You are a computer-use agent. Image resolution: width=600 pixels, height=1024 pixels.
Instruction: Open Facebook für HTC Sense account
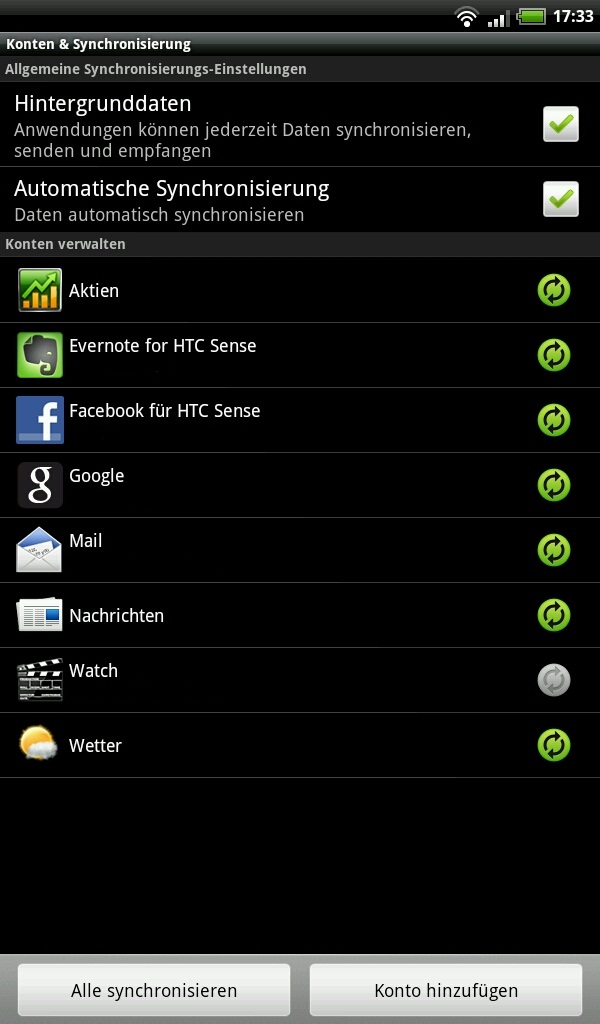click(300, 420)
